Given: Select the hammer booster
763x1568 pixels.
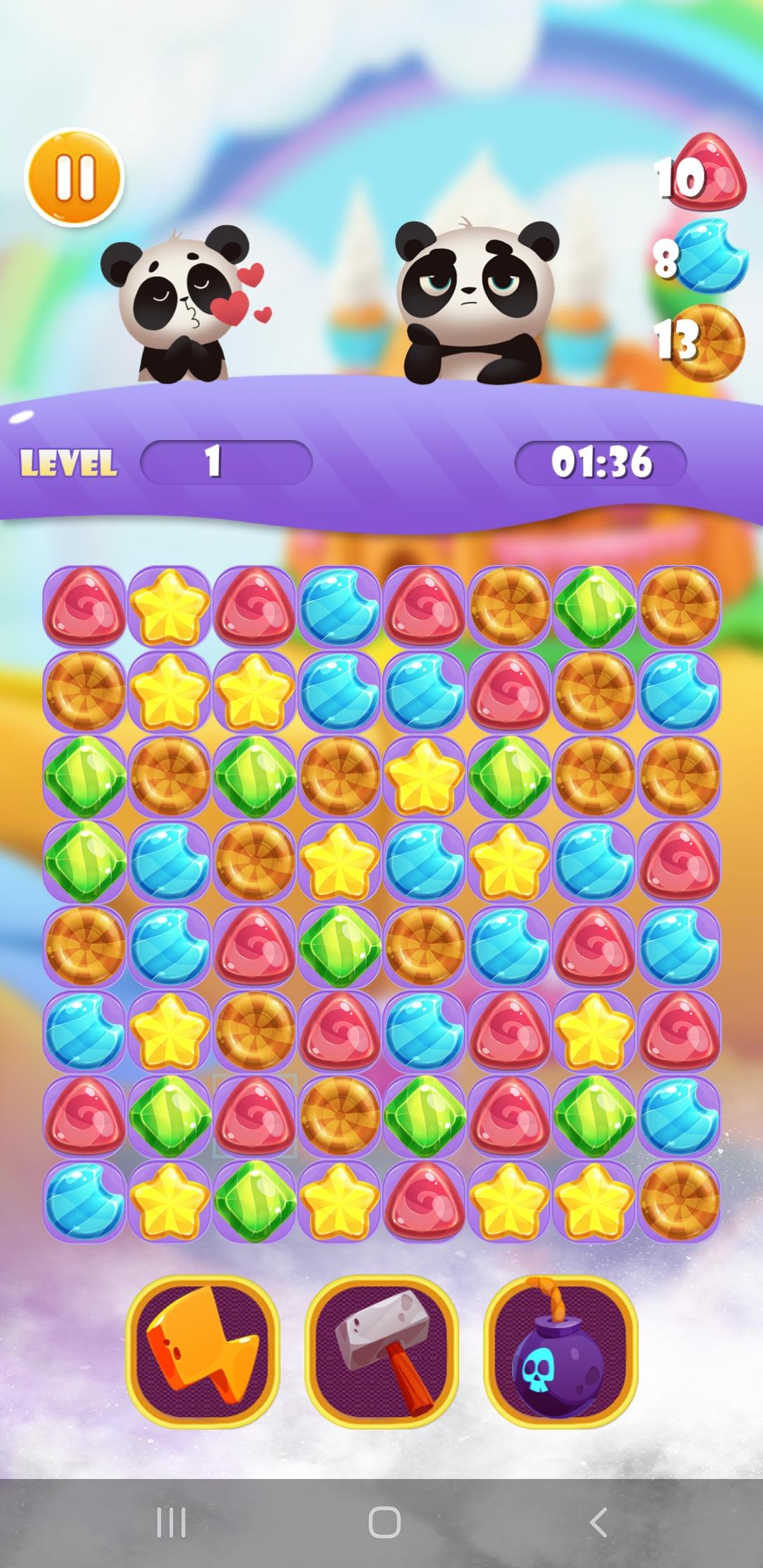Looking at the screenshot, I should [381, 1350].
